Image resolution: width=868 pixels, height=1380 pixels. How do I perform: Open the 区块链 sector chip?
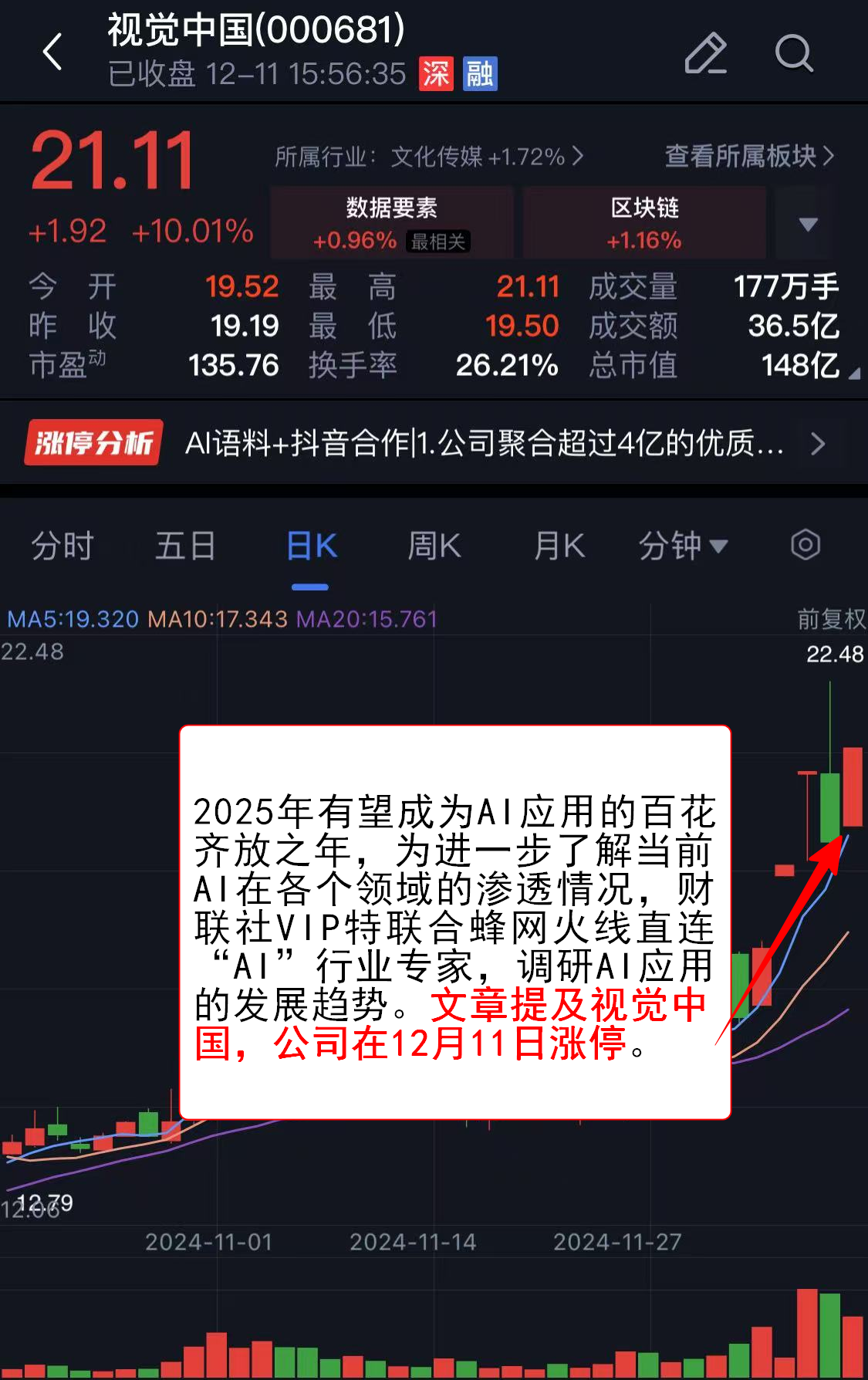644,222
